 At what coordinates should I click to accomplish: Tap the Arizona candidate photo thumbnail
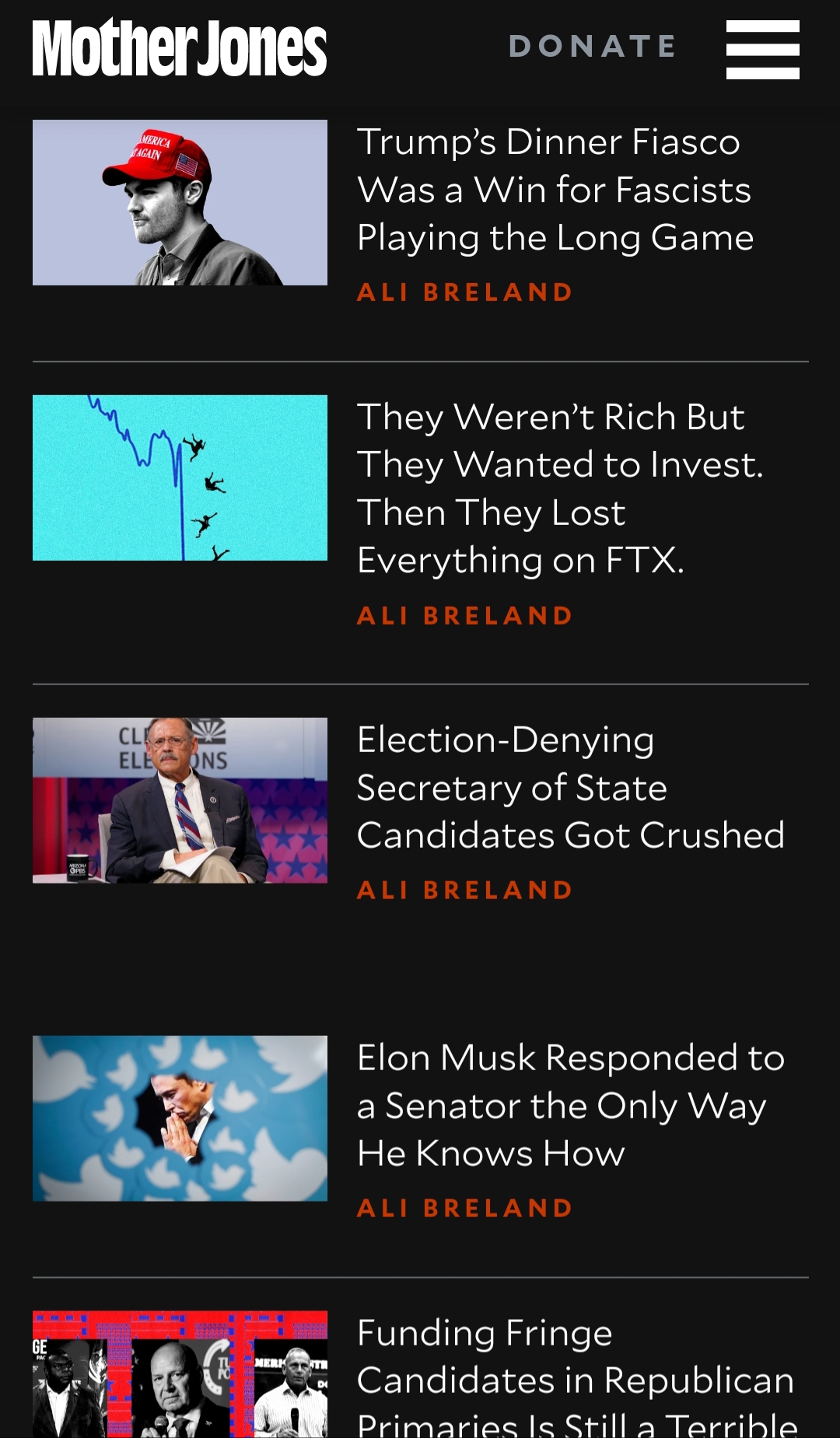180,800
